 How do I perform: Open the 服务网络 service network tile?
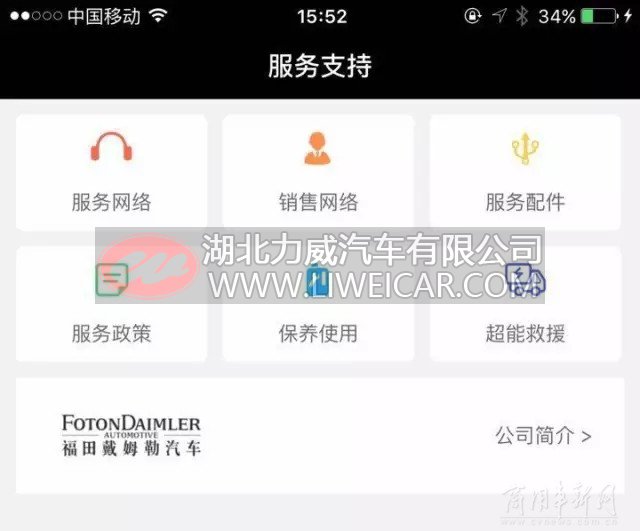111,172
